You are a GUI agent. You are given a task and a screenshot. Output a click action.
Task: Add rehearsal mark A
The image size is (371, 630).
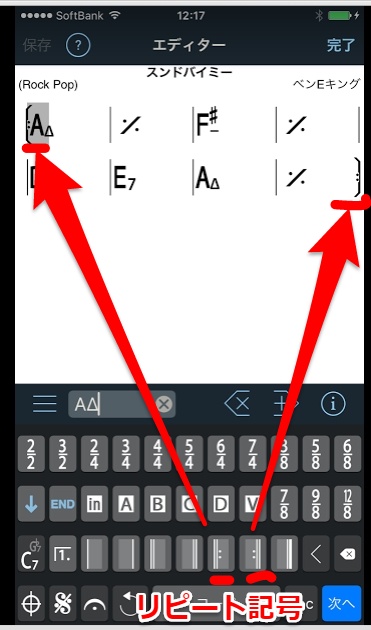(x=126, y=504)
